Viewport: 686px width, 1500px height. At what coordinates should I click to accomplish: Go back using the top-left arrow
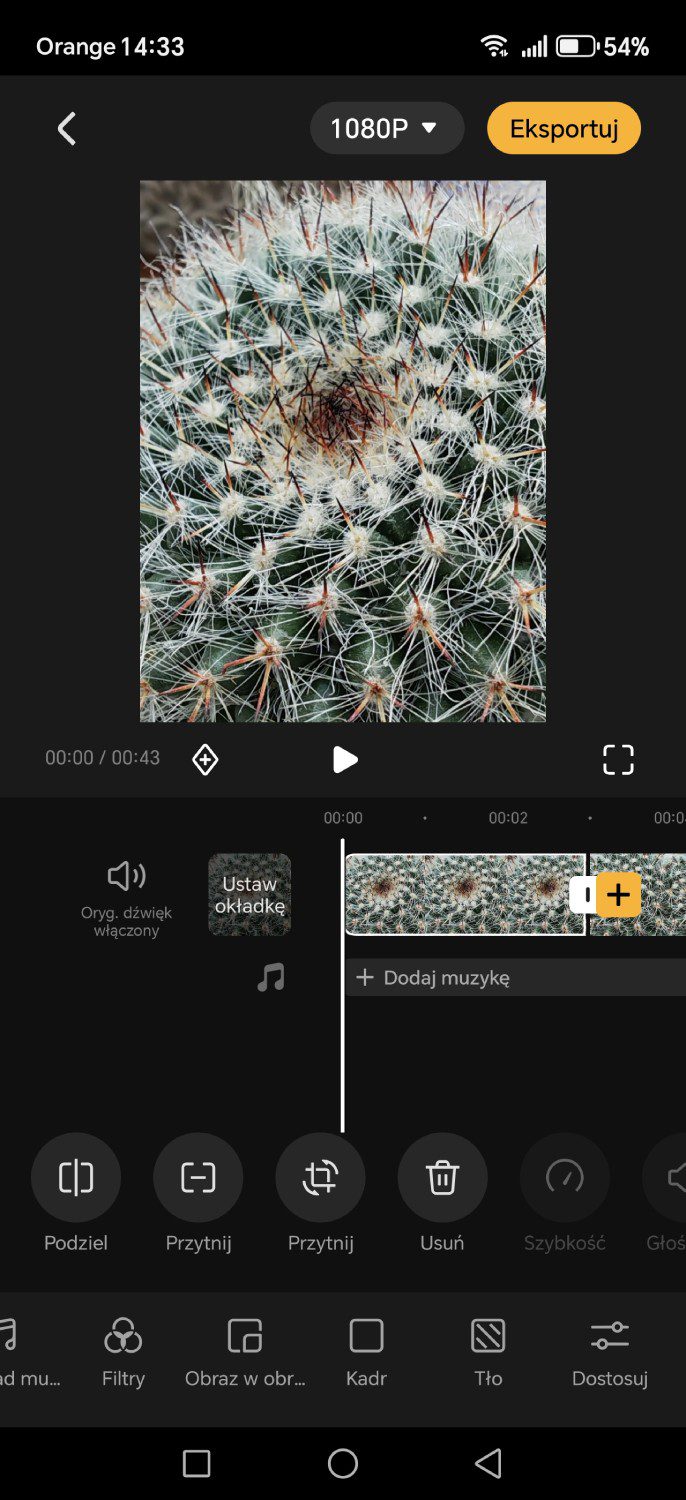point(67,128)
